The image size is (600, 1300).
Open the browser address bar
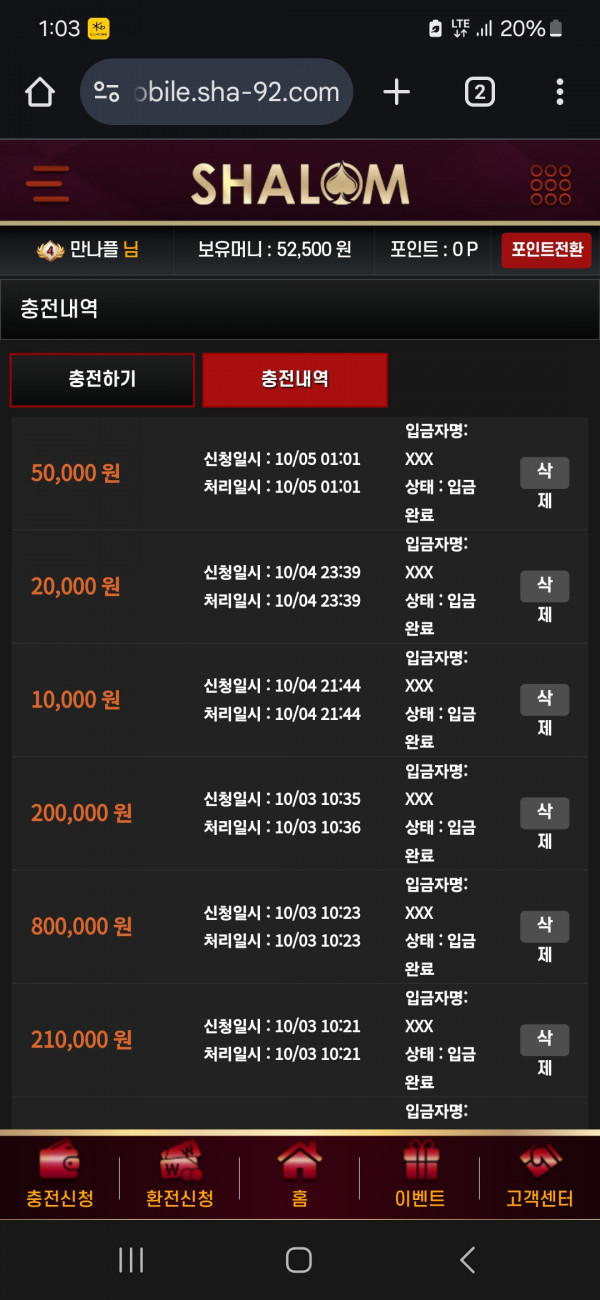pyautogui.click(x=217, y=92)
